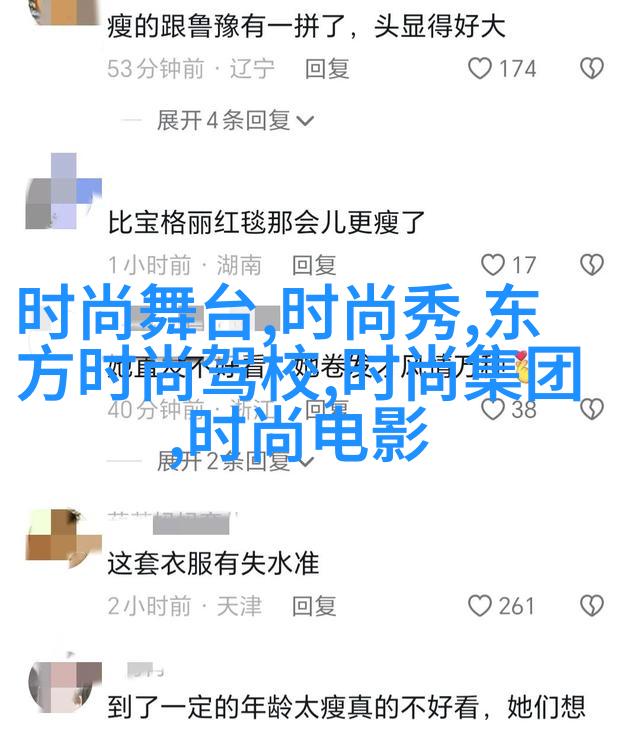The height and width of the screenshot is (732, 640).
Task: Like the 比宝格丽红毯那会儿更瘦了 comment
Action: [492, 265]
